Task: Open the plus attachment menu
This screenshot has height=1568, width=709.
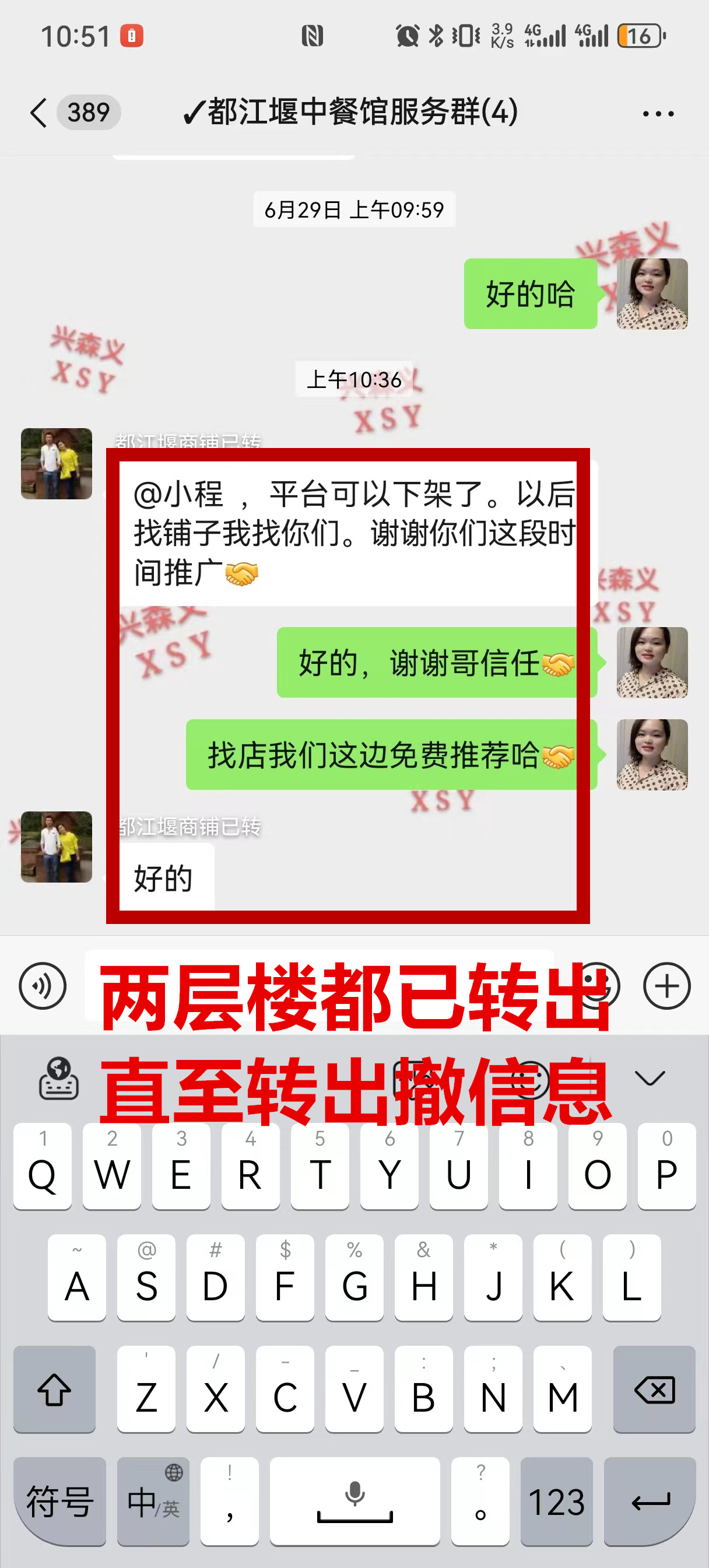Action: 666,985
